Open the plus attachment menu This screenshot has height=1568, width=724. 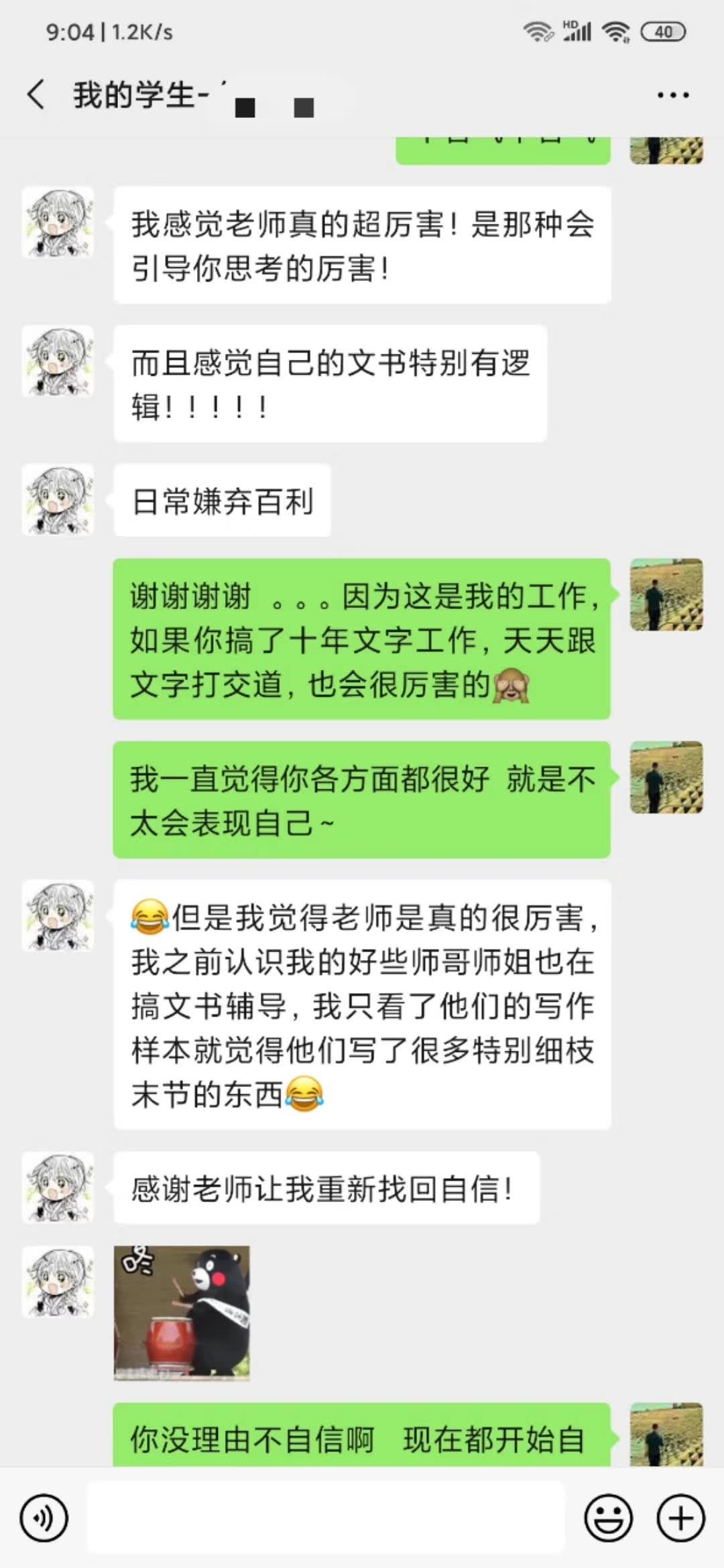click(x=680, y=1518)
